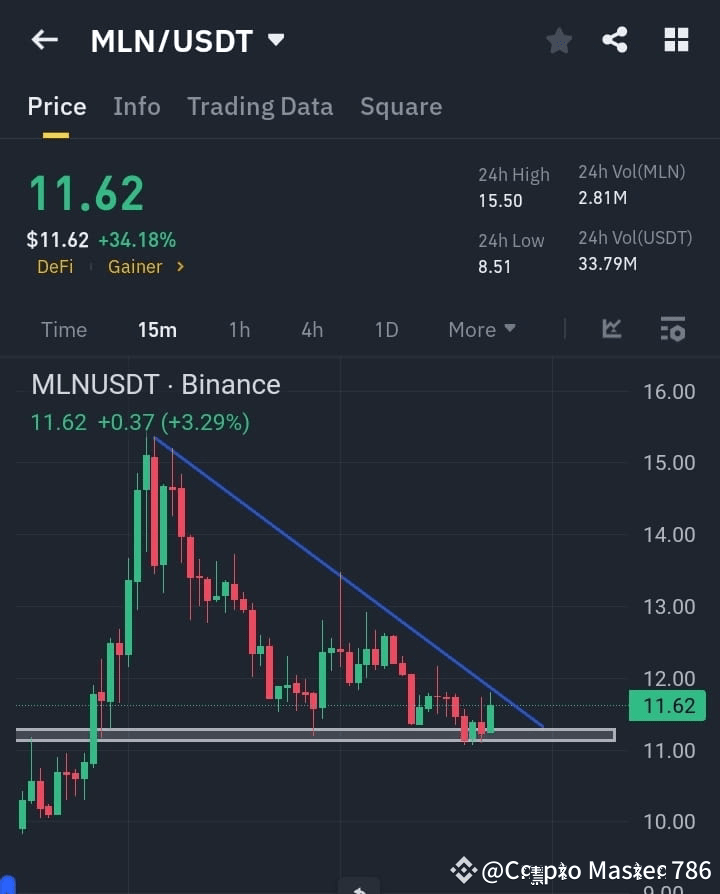Open the MLN/USDT pair selector dropdown
720x894 pixels.
[x=275, y=40]
